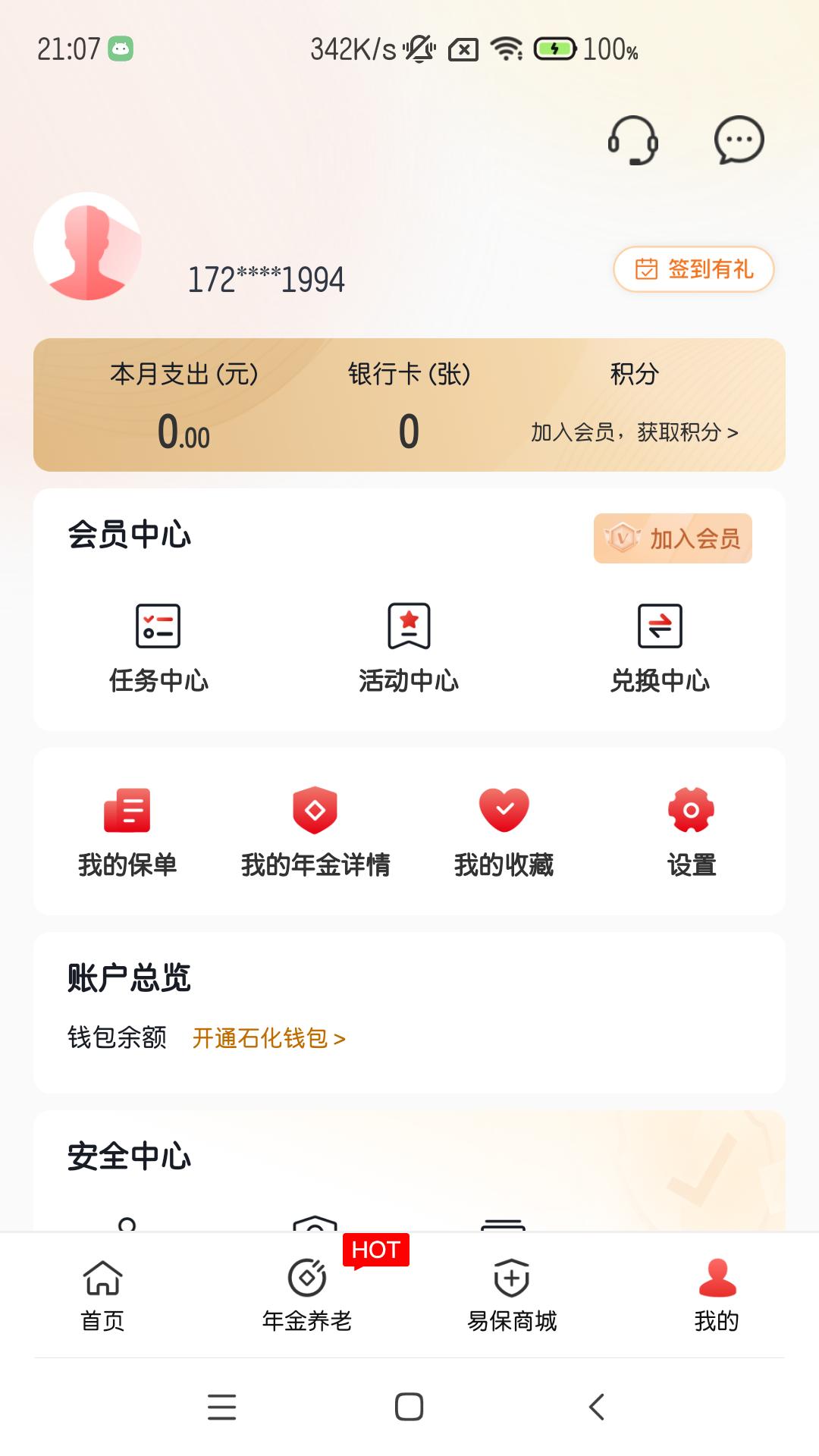Tap the masked phone number 172****1994
The width and height of the screenshot is (819, 1456).
(x=266, y=278)
